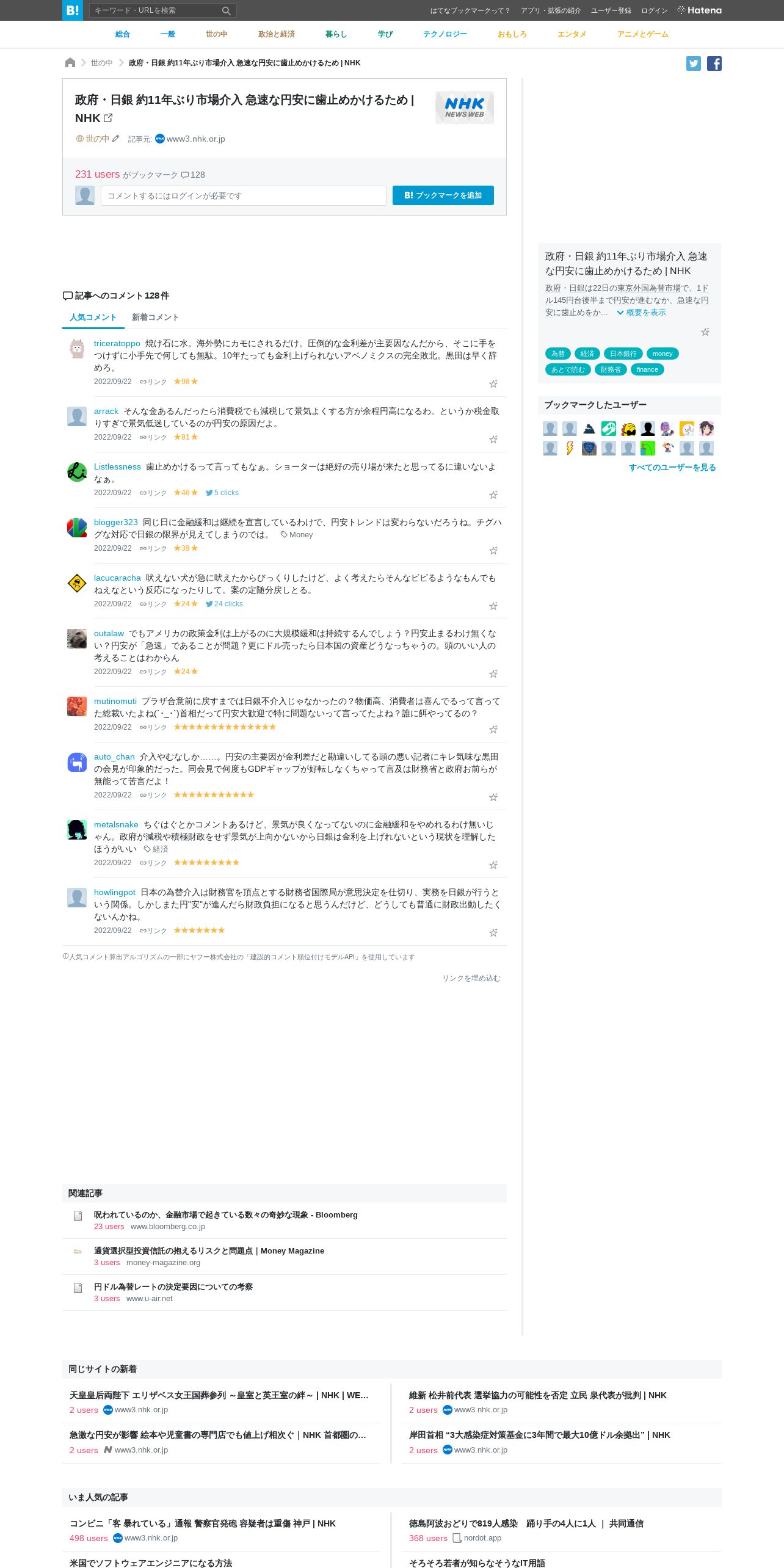Viewport: 784px width, 1568px height.
Task: Click the ブックマークを追加 button
Action: tap(443, 195)
